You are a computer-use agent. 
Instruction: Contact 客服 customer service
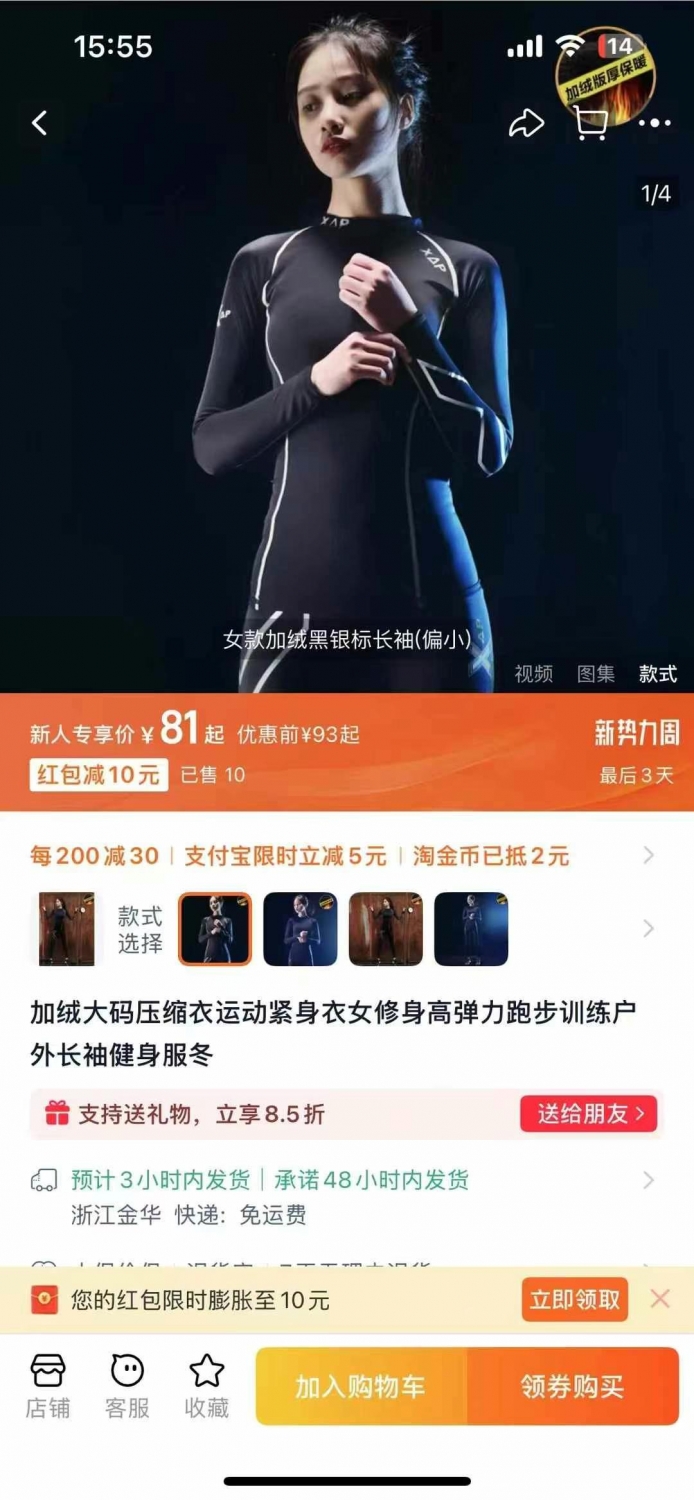127,1386
